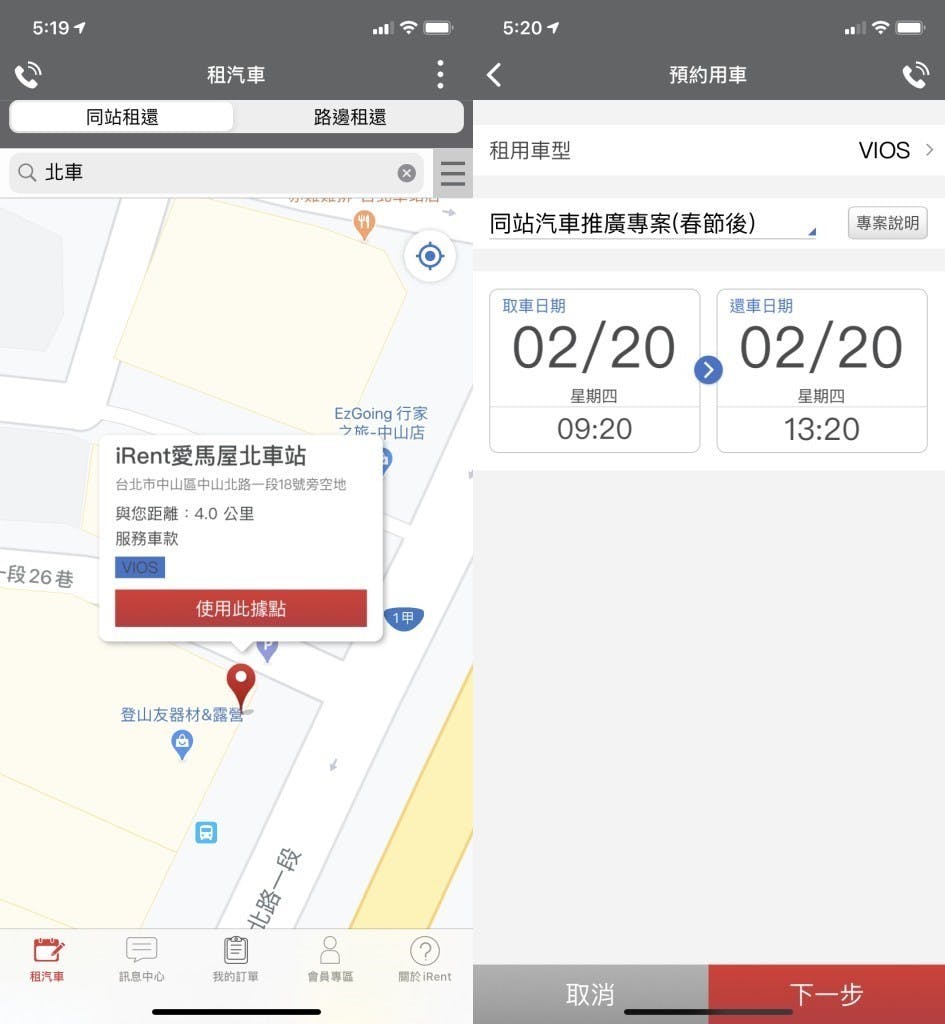Screen dimensions: 945x1024
Task: Tap the 北車 search field
Action: (210, 173)
